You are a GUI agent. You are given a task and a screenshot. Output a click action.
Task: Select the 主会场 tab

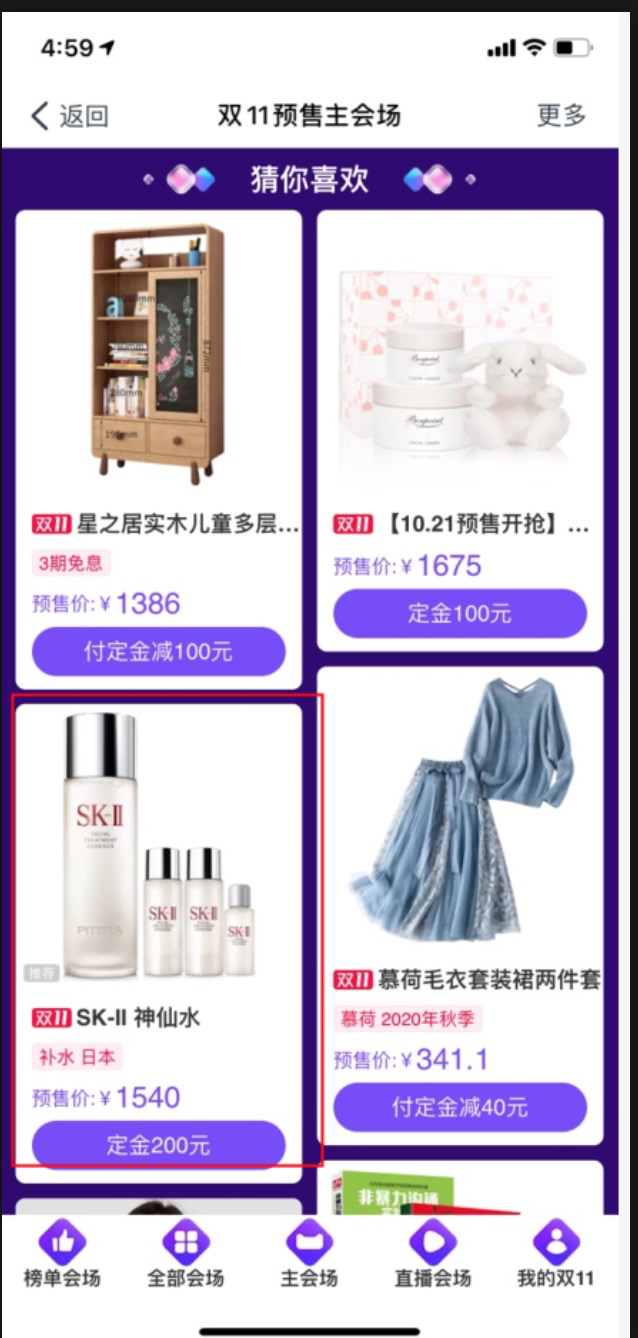(x=309, y=1256)
